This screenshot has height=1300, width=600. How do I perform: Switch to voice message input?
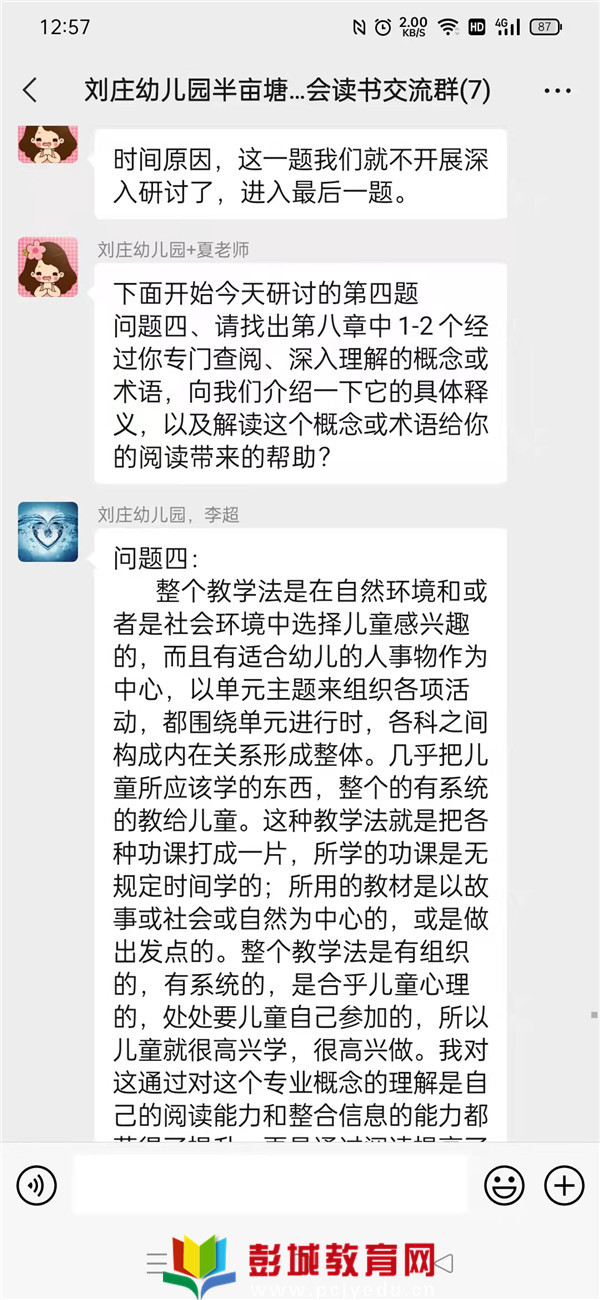pos(36,1186)
